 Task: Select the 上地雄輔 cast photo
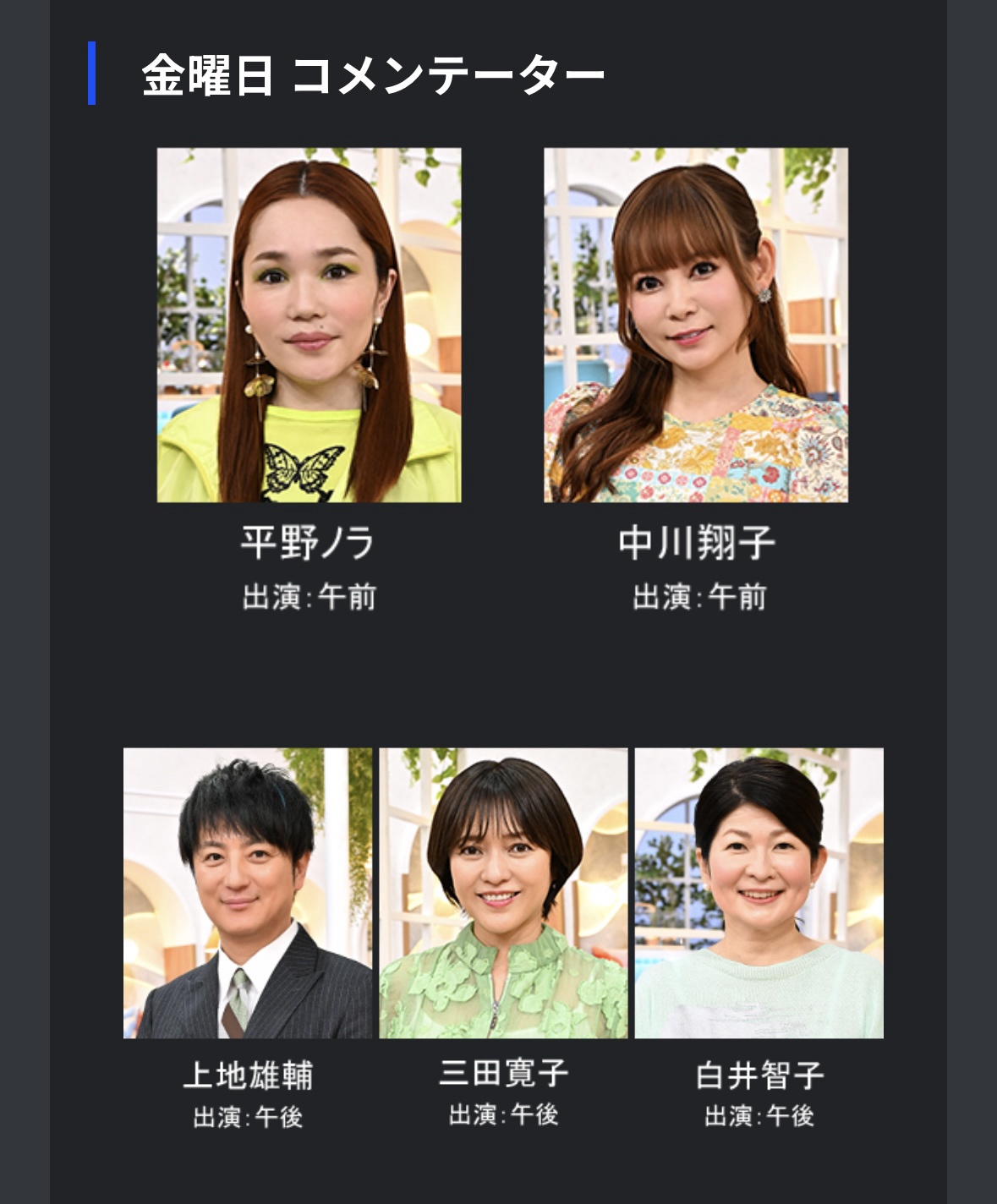248,893
